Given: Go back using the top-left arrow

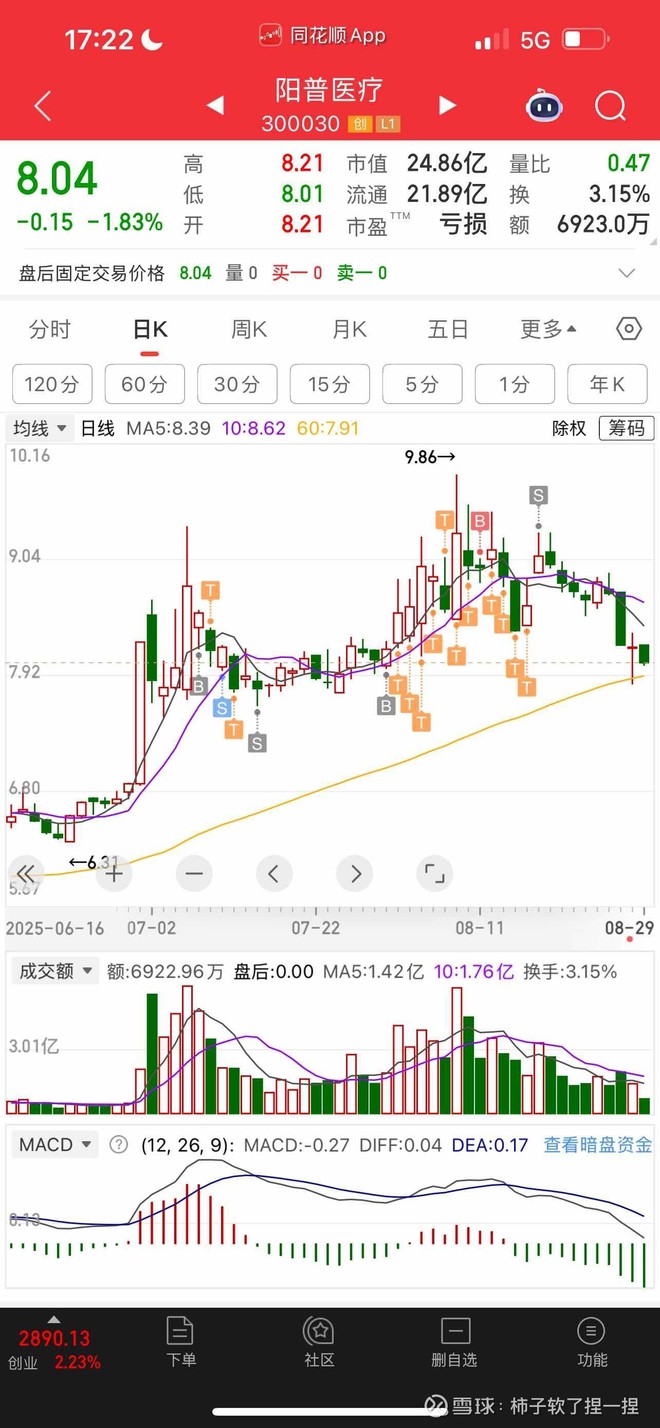Looking at the screenshot, I should pos(42,106).
